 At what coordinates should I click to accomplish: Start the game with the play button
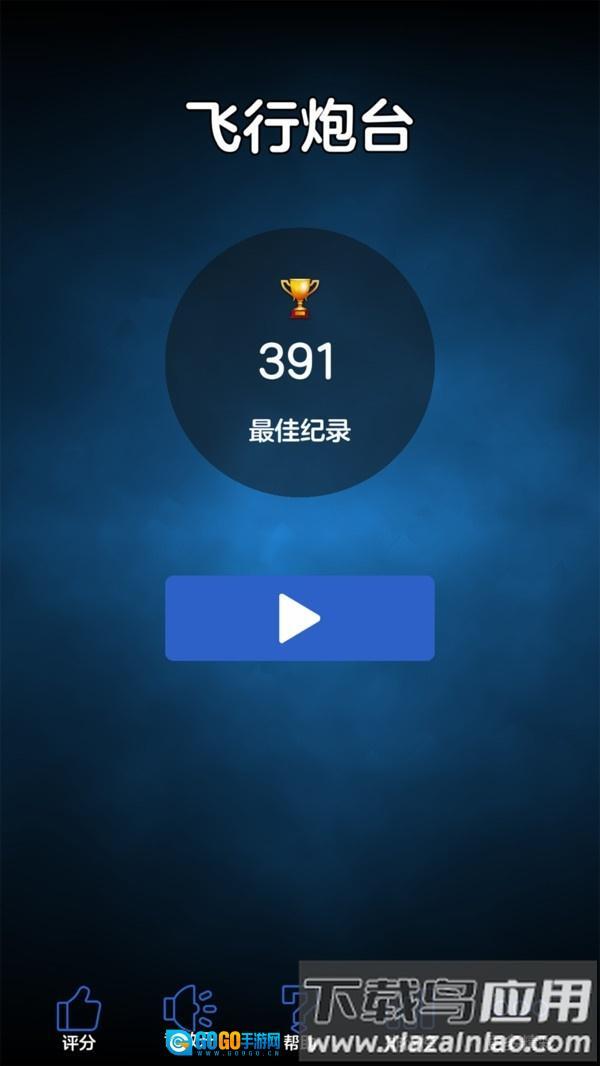(300, 618)
